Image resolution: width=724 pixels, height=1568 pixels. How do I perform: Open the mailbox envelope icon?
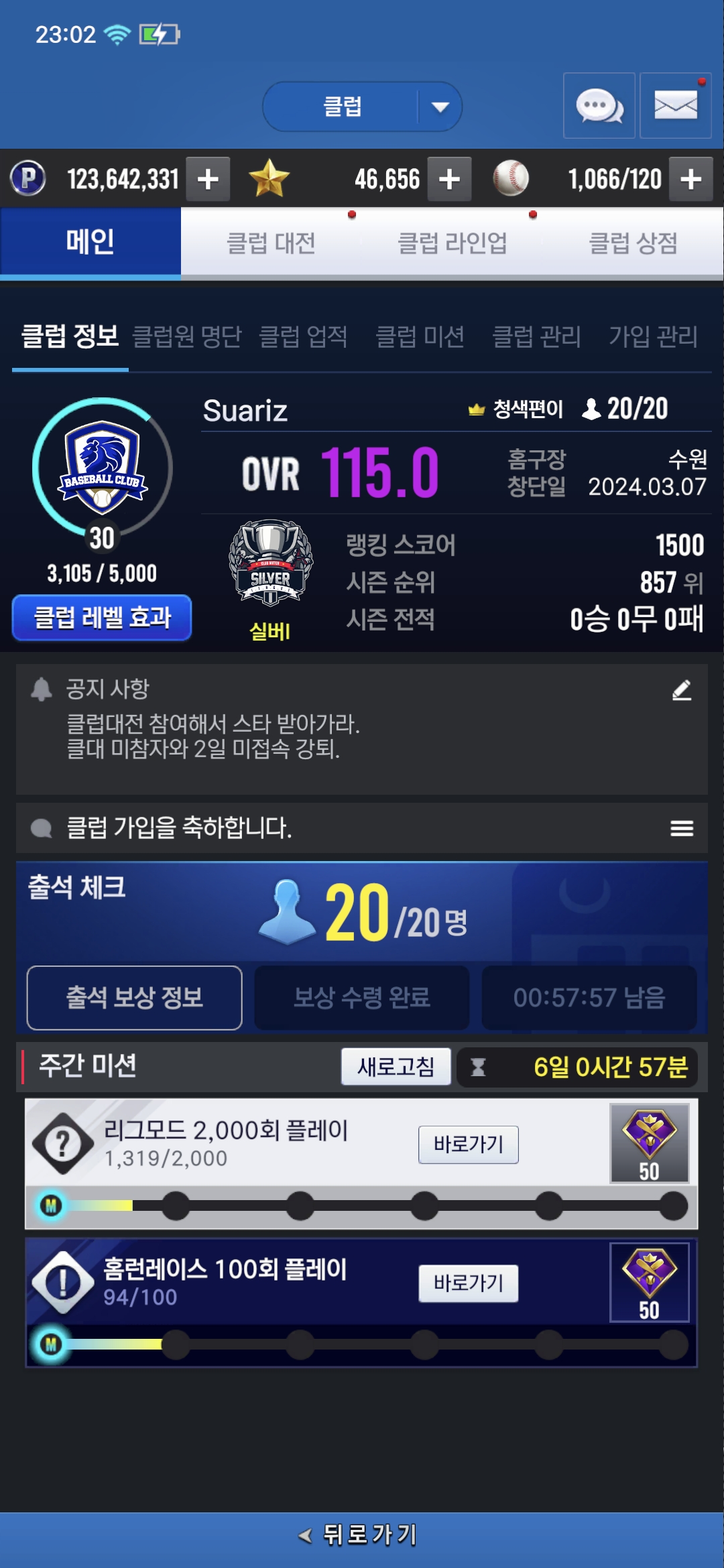tap(675, 106)
